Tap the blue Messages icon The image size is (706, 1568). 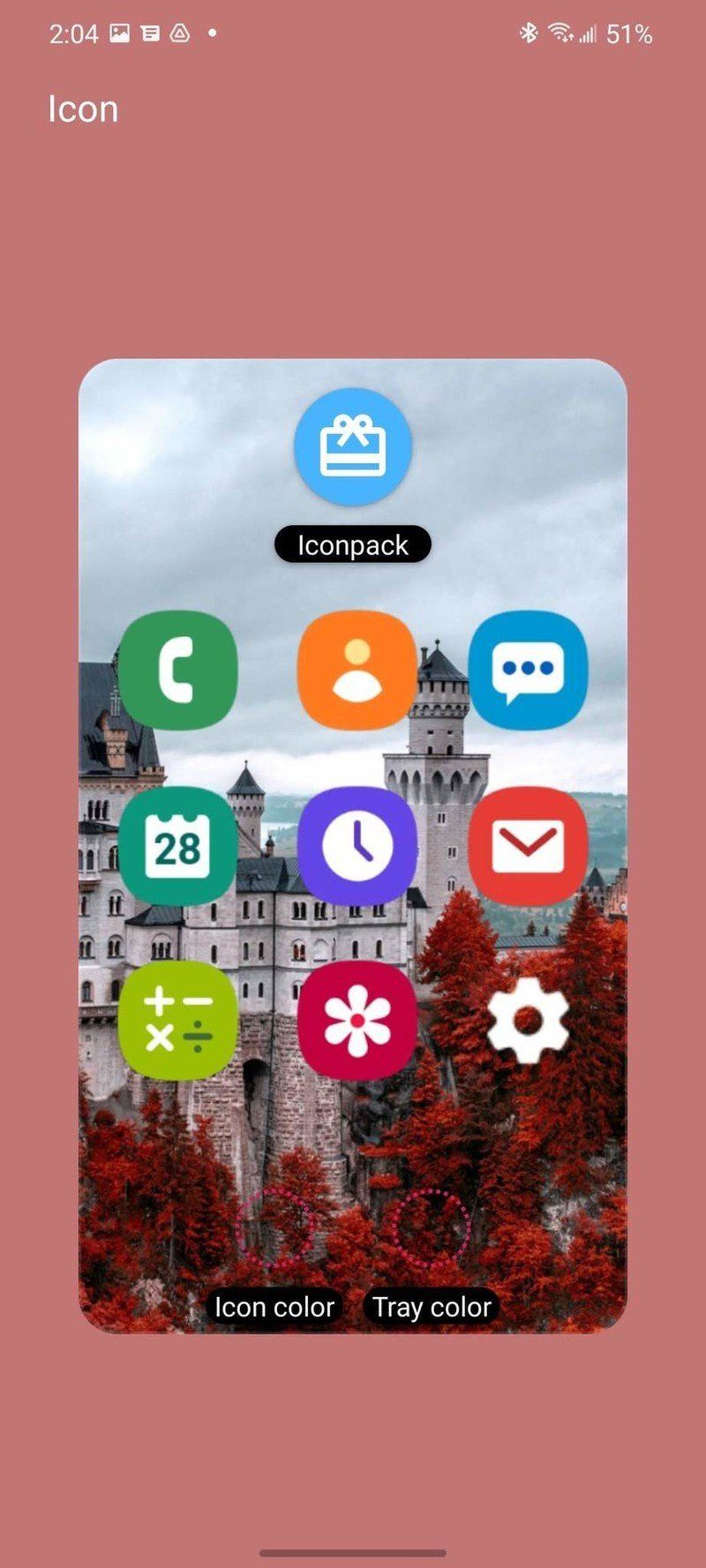click(x=529, y=671)
